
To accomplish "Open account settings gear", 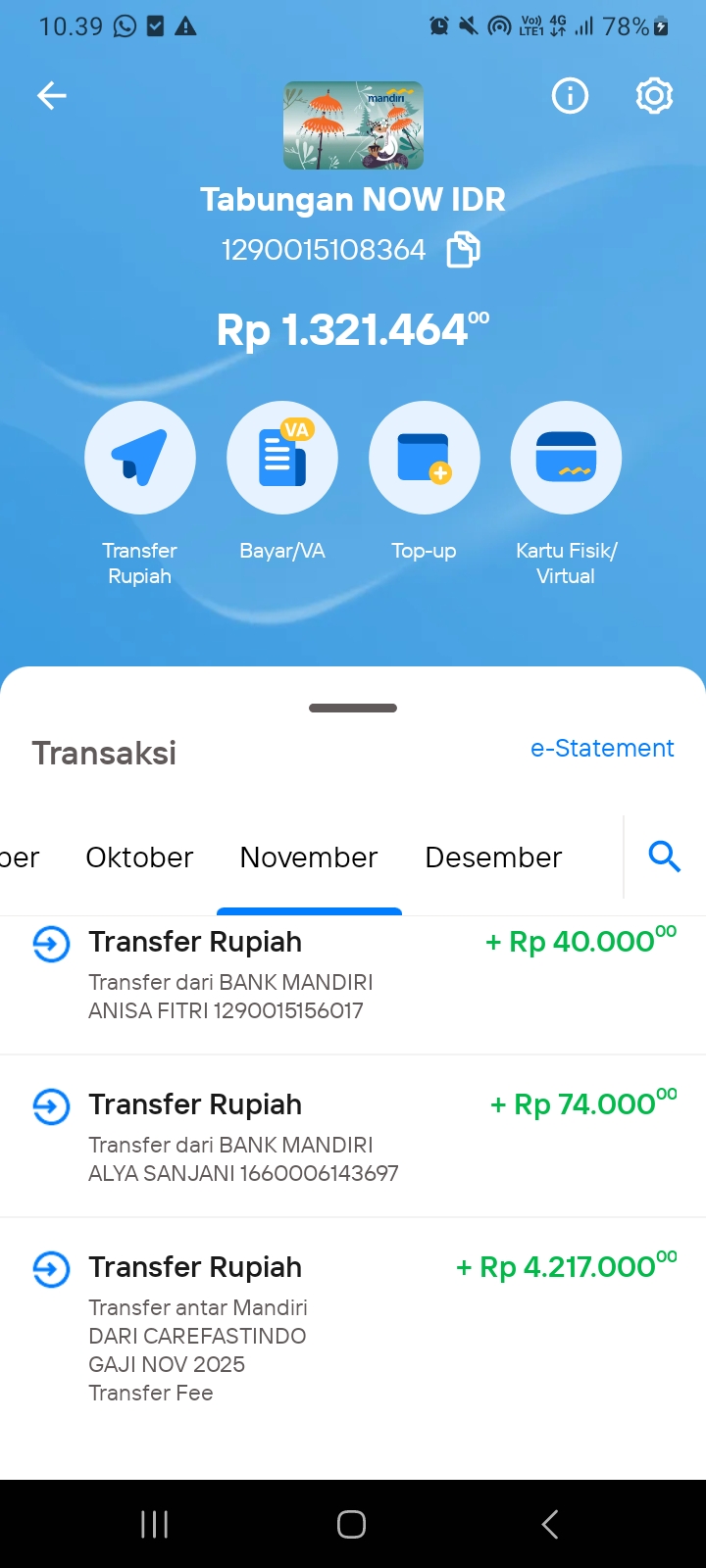I will pyautogui.click(x=654, y=95).
